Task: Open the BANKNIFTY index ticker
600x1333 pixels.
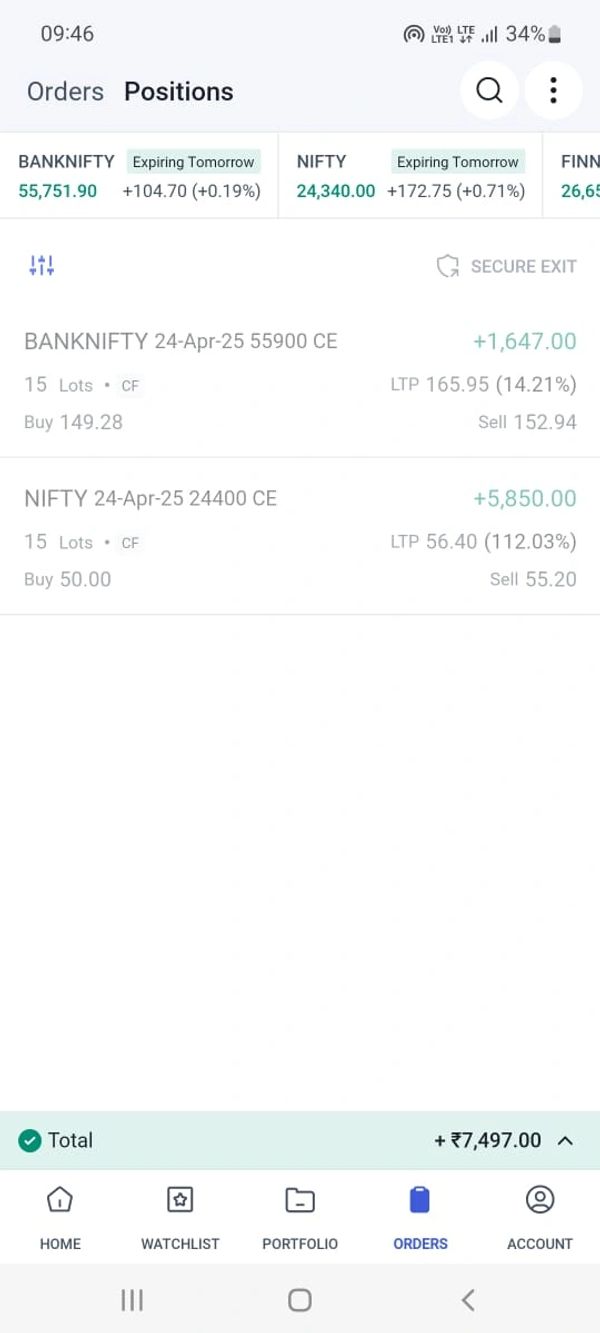Action: [139, 176]
